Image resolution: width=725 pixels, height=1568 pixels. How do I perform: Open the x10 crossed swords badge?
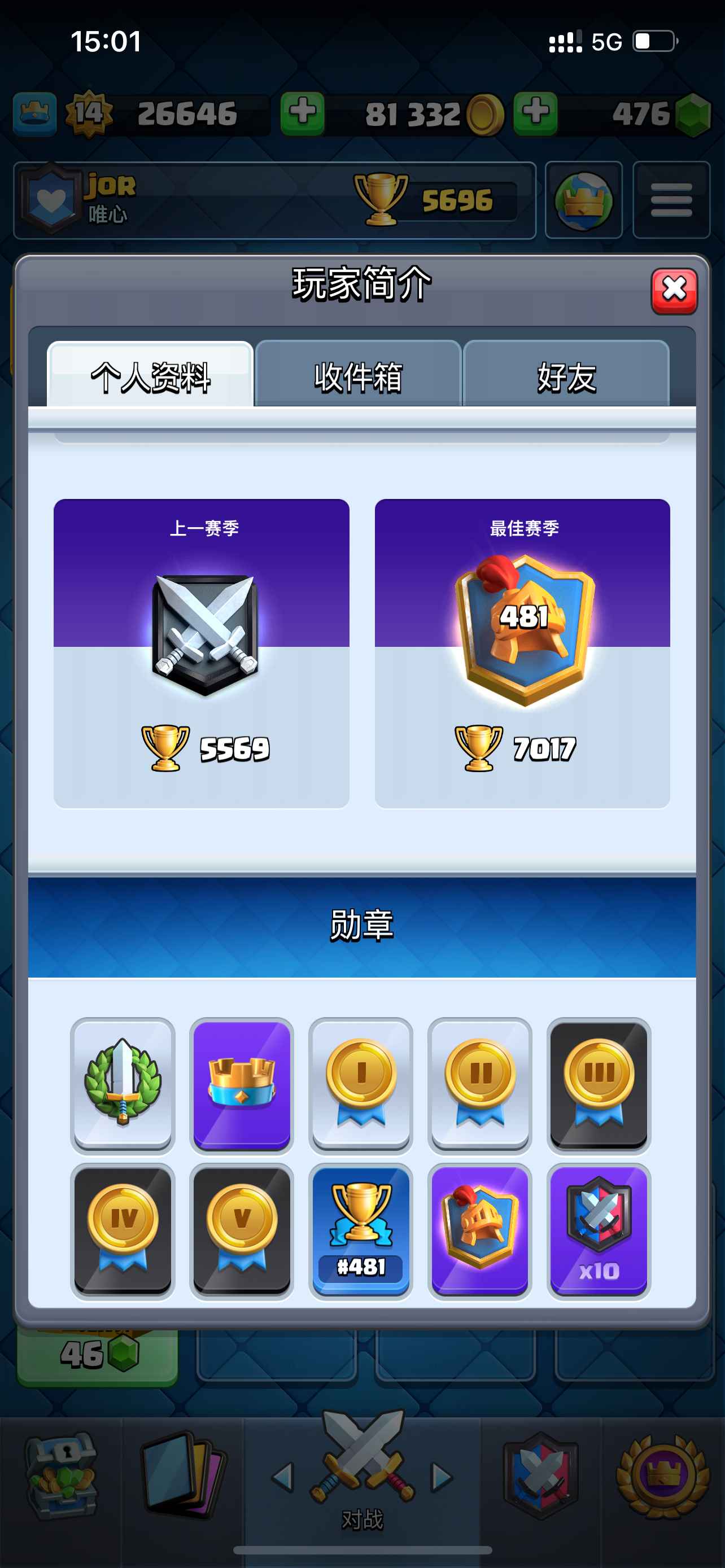(x=599, y=1231)
